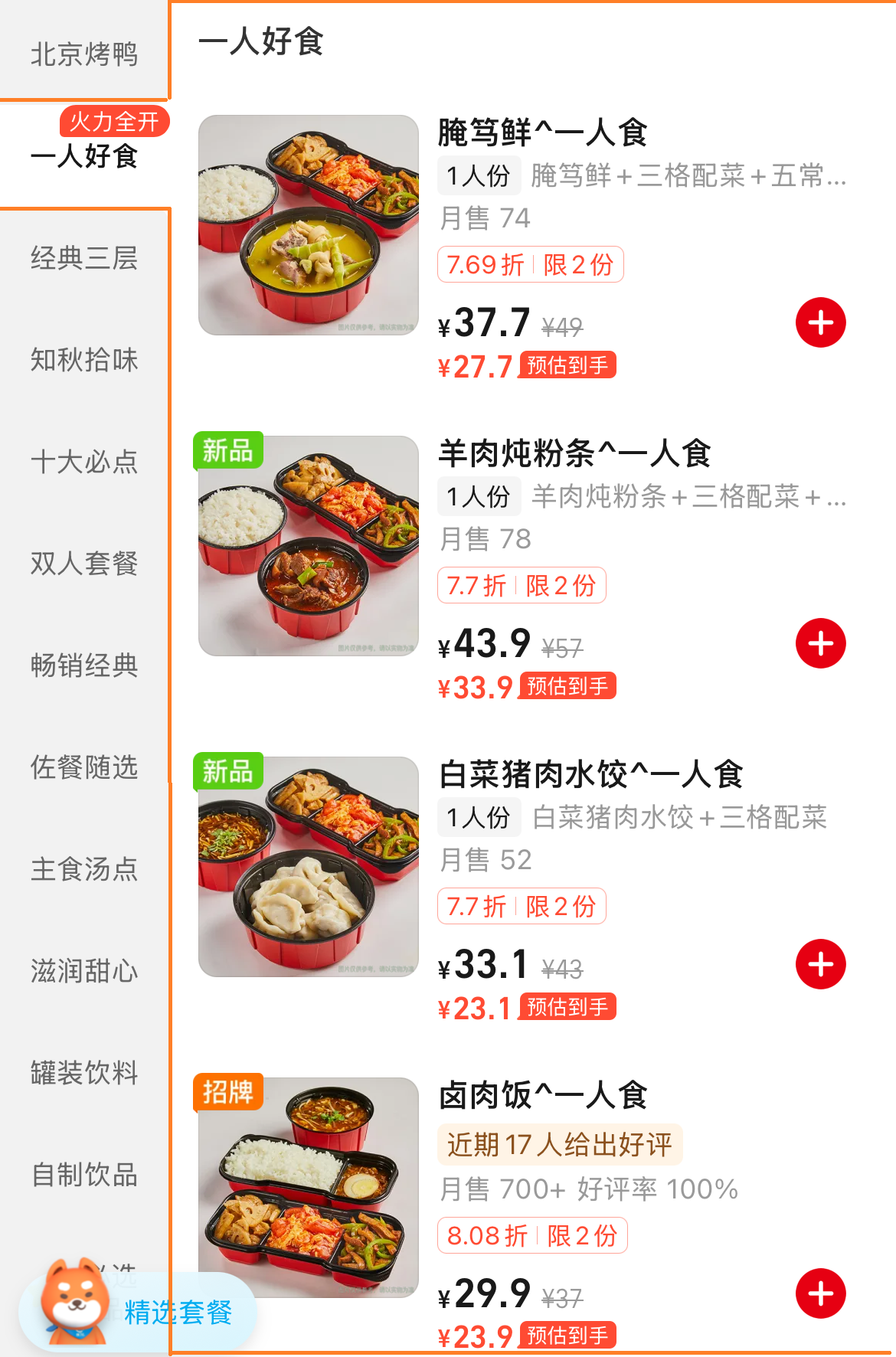Viewport: 896px width, 1357px height.
Task: Go to the 主食汤点 category
Action: click(x=84, y=869)
